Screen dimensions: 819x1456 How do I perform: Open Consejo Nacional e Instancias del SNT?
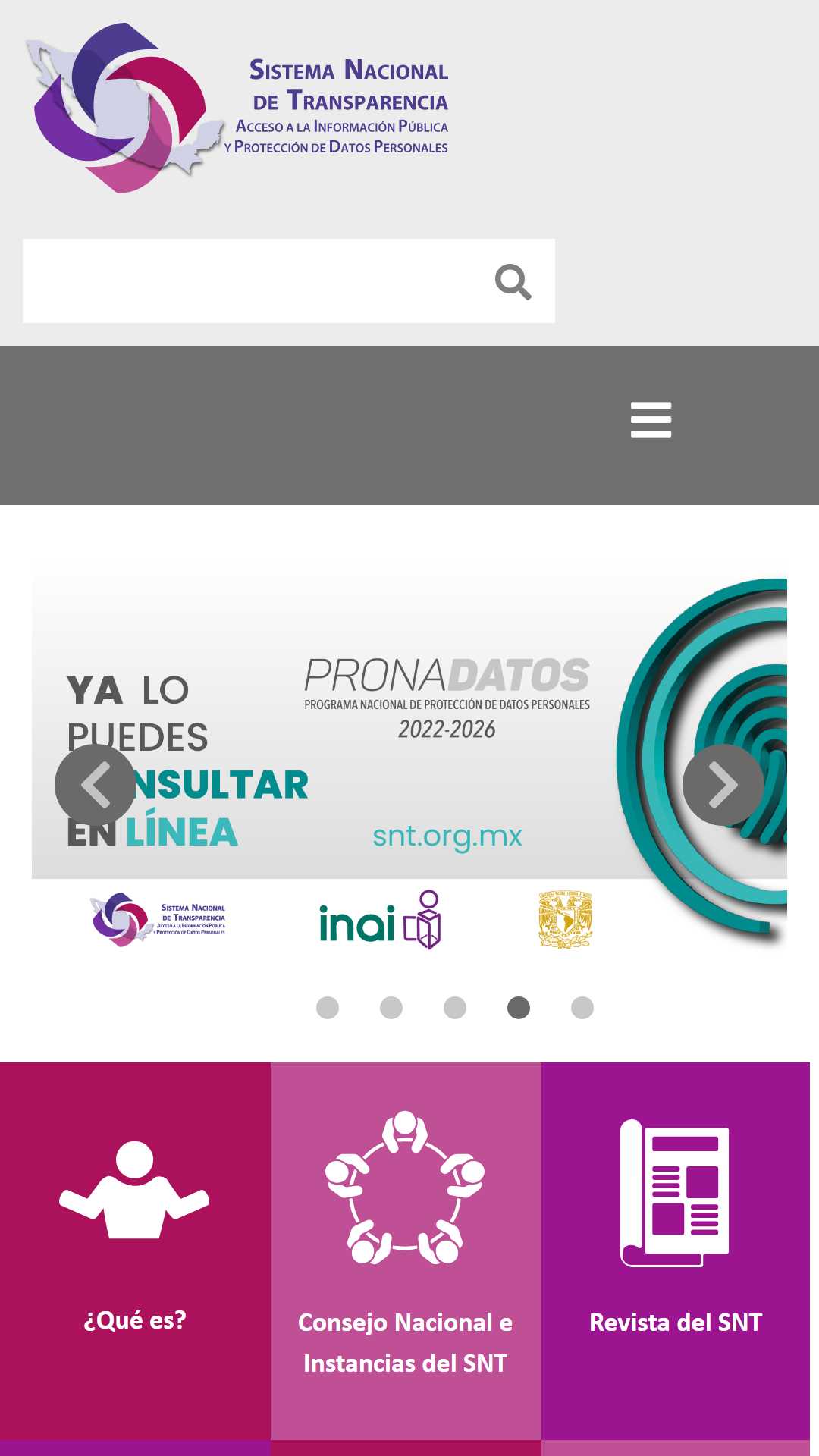(x=406, y=1251)
